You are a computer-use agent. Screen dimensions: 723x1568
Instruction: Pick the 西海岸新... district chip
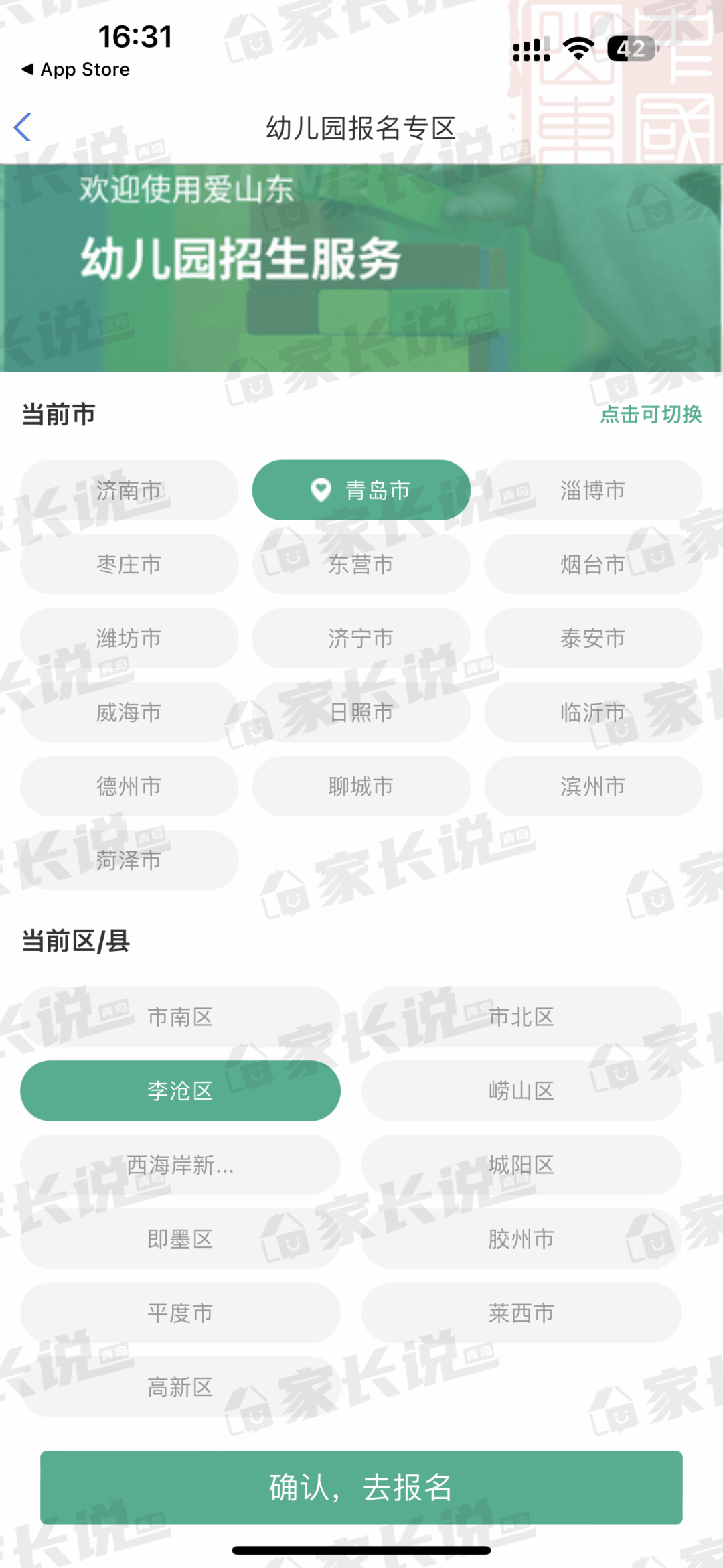click(x=180, y=1165)
